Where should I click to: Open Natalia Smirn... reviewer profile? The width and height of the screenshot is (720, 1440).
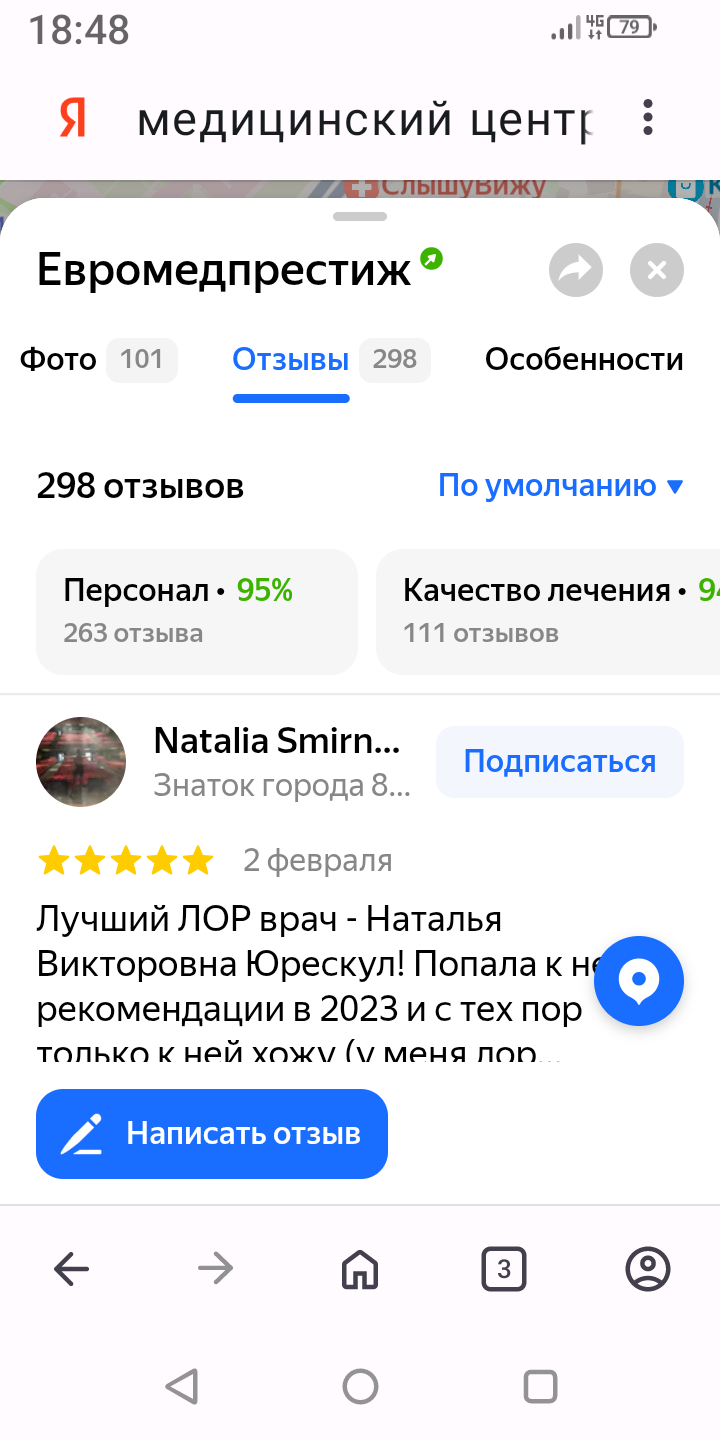(x=276, y=742)
